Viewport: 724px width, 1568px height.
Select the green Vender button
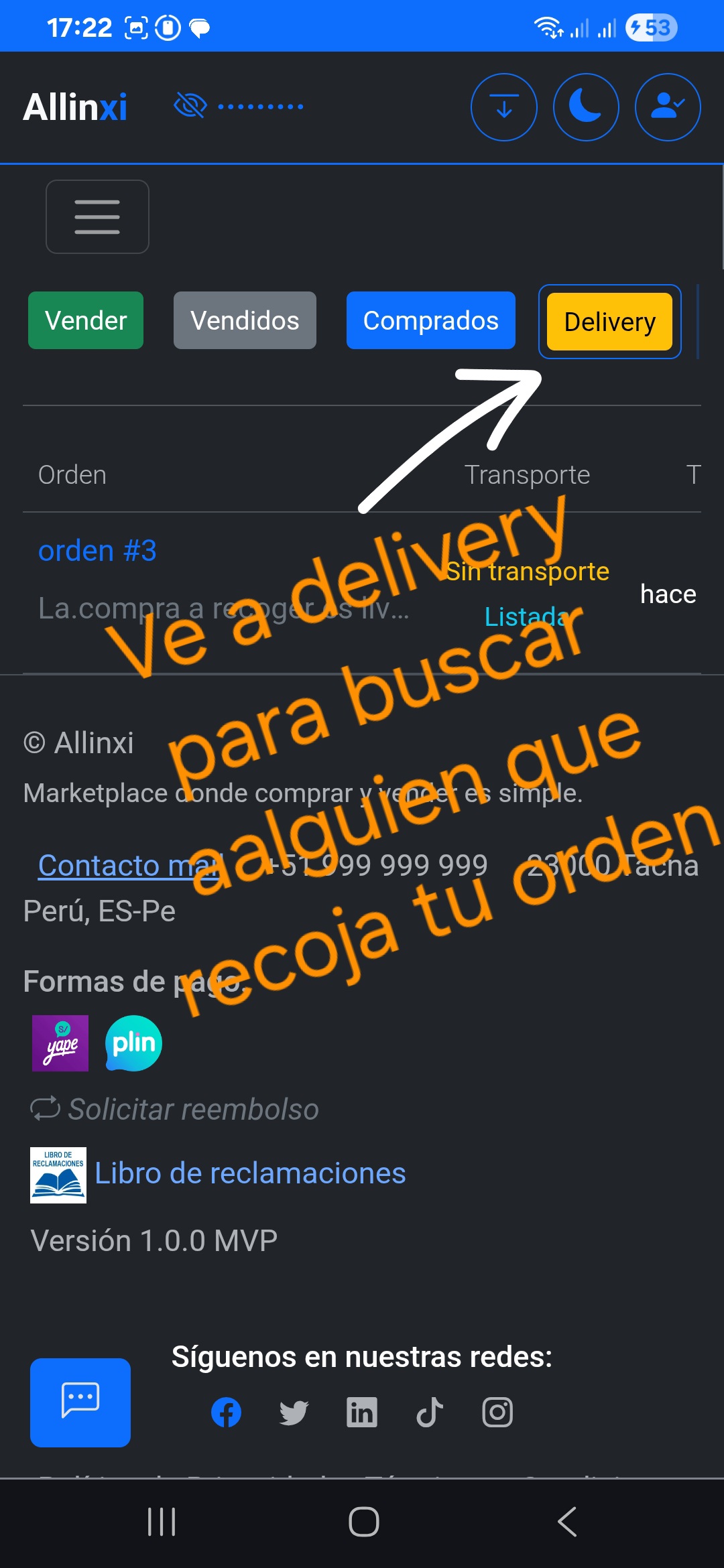pos(86,320)
